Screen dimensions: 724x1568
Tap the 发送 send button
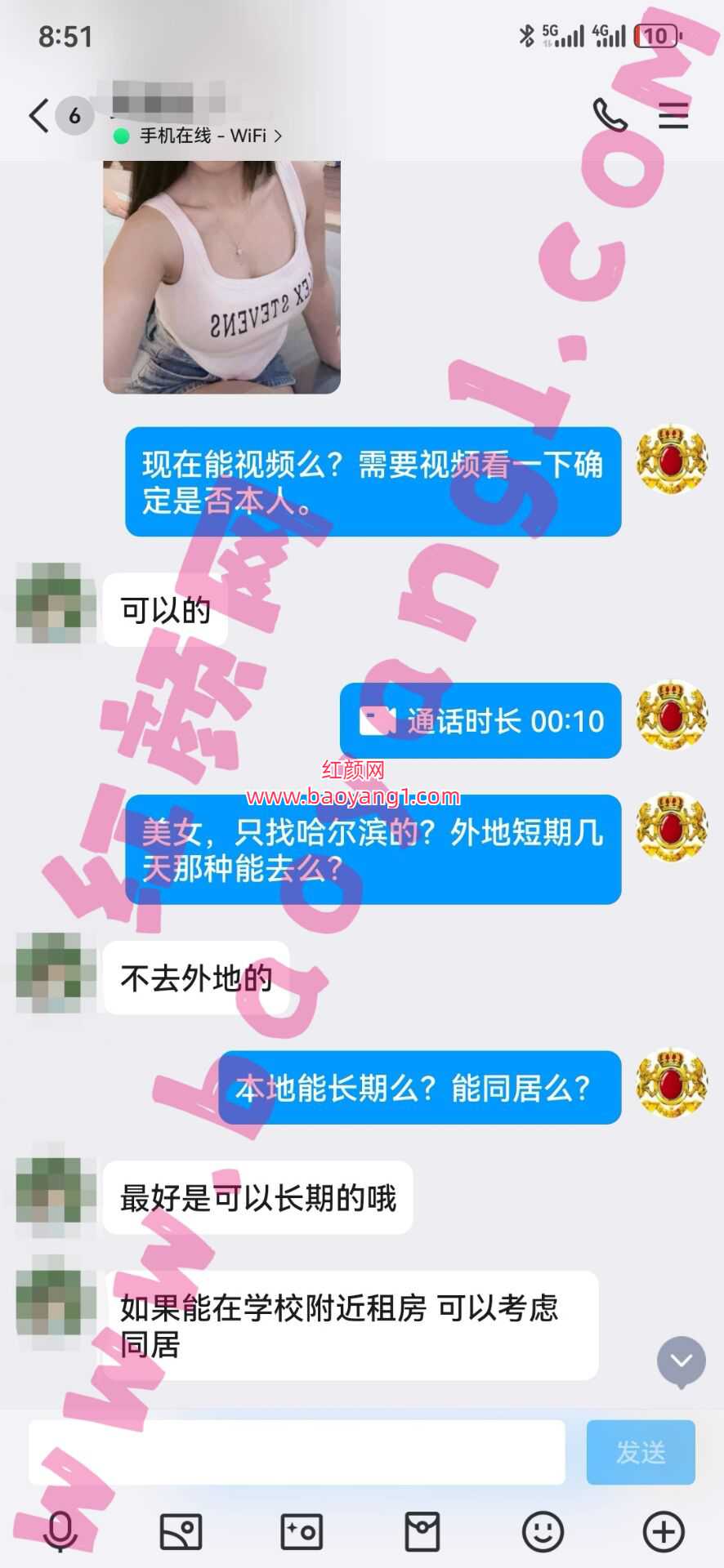click(x=641, y=1452)
